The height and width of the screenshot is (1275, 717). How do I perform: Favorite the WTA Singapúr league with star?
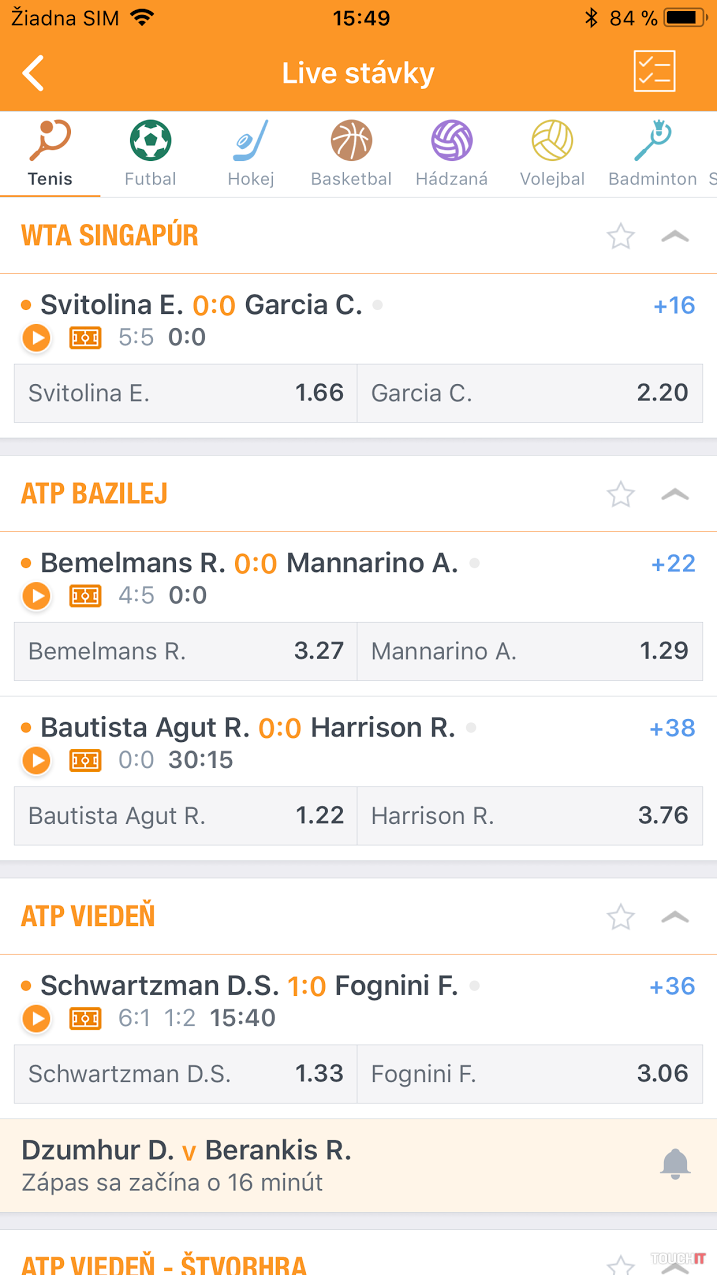pyautogui.click(x=621, y=236)
